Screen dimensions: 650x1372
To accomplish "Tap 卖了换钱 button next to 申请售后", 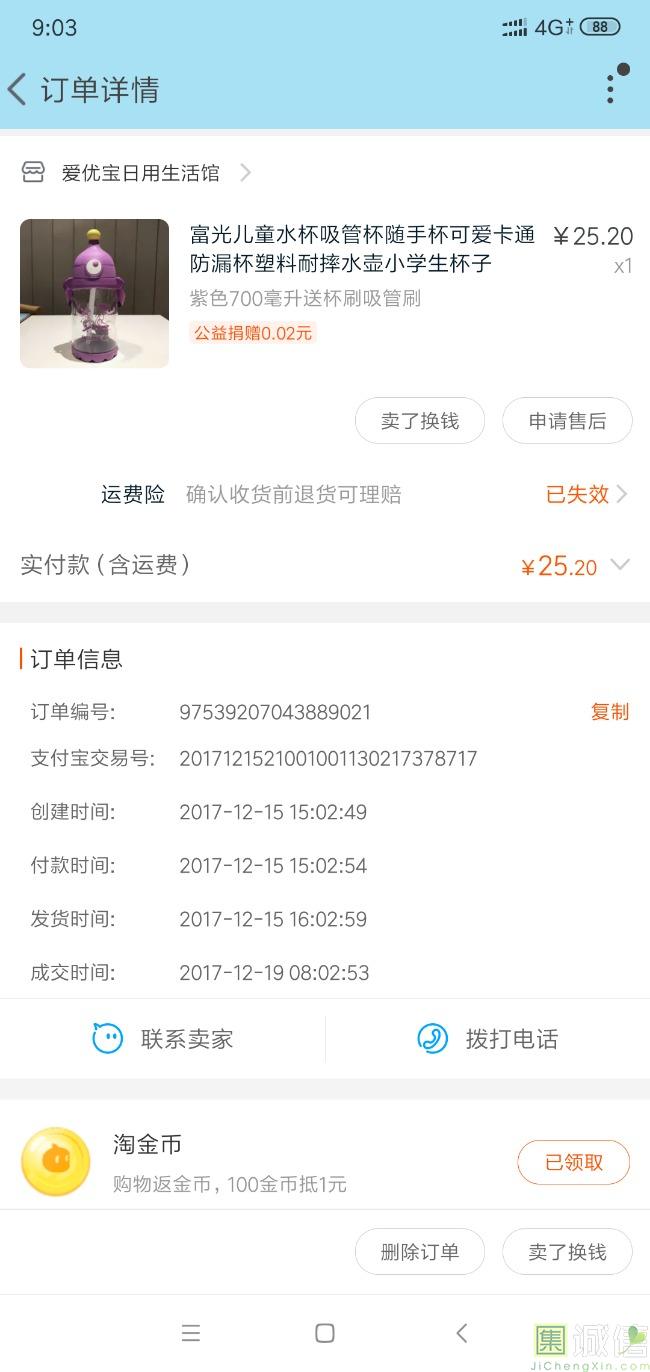I will (420, 421).
